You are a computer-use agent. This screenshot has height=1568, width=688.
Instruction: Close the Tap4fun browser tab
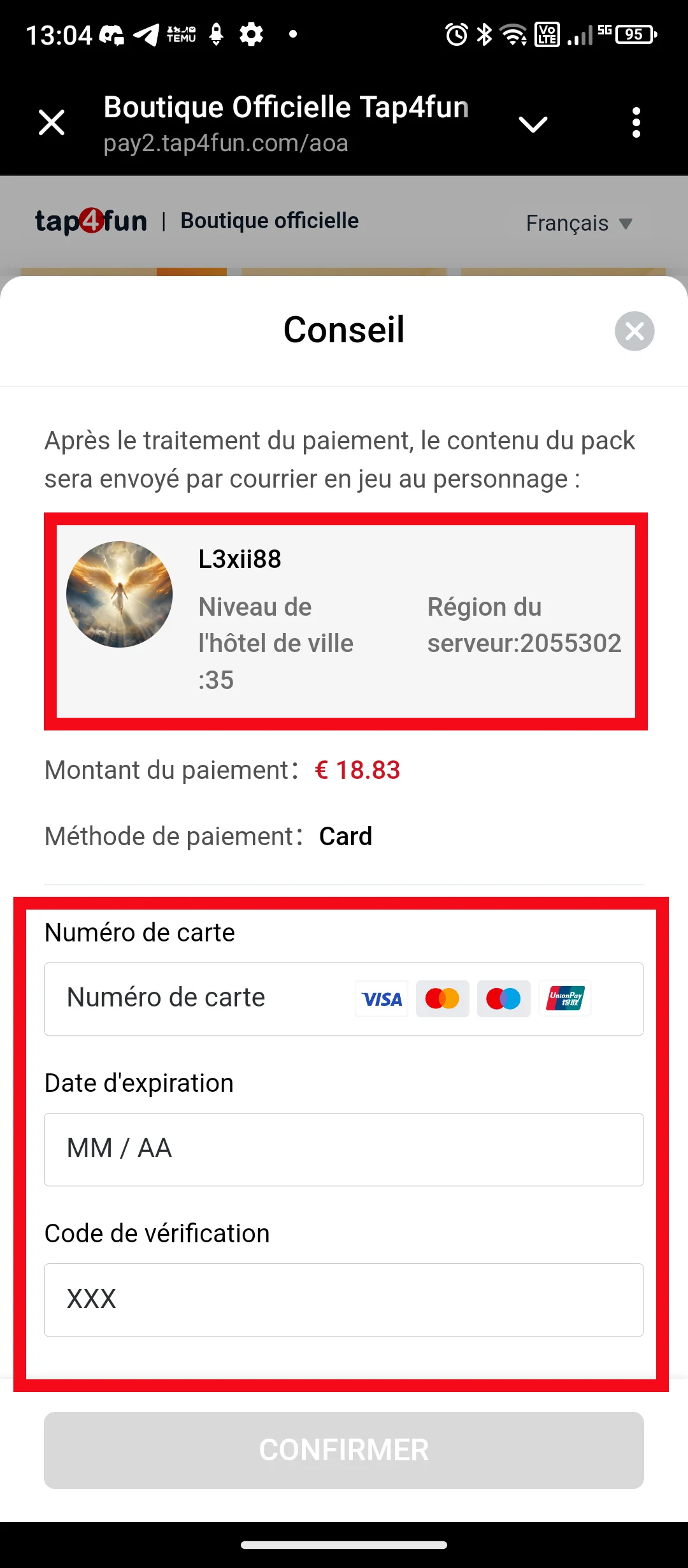(52, 122)
